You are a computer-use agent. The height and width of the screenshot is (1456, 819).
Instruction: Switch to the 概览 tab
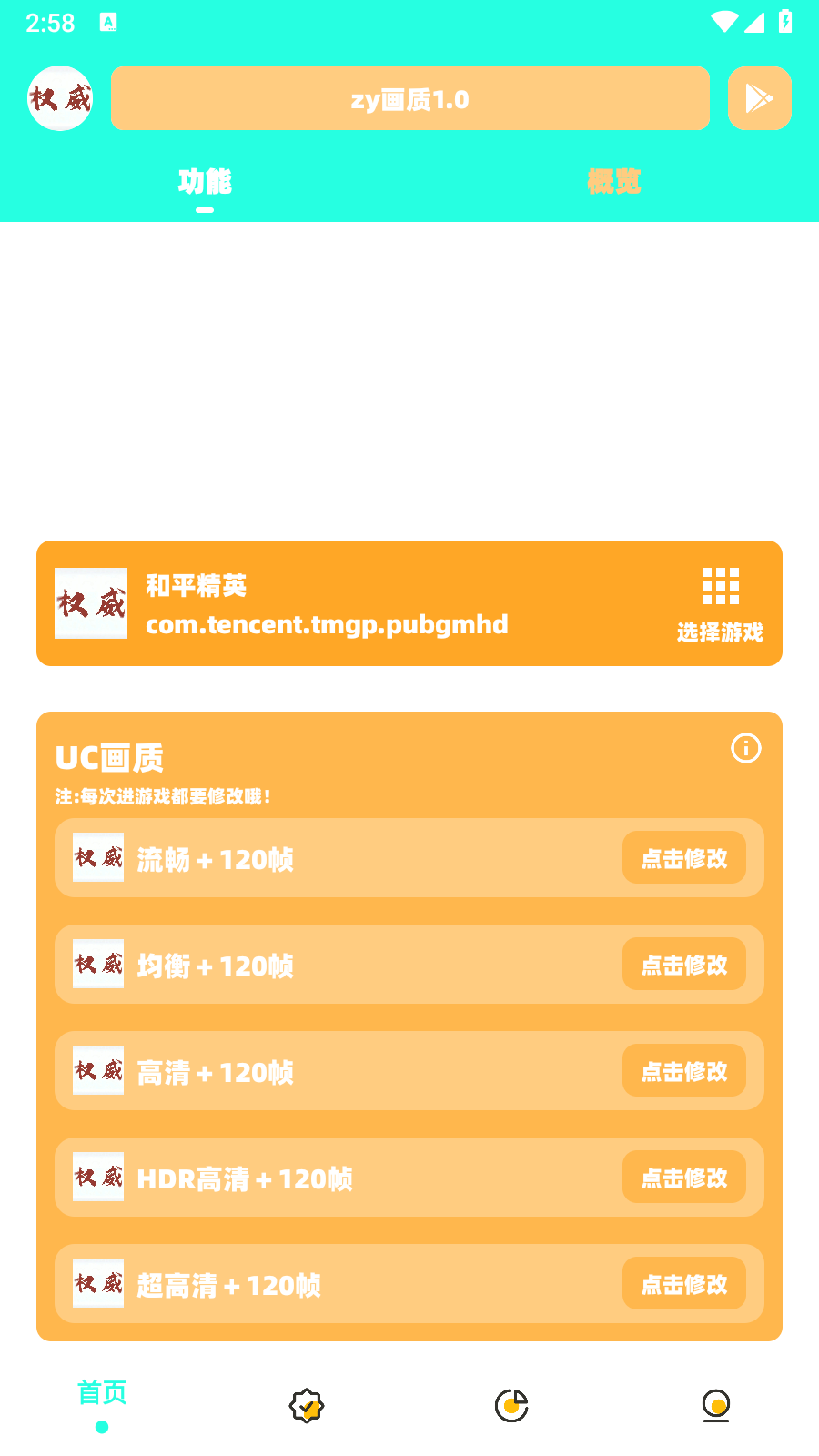point(614,182)
